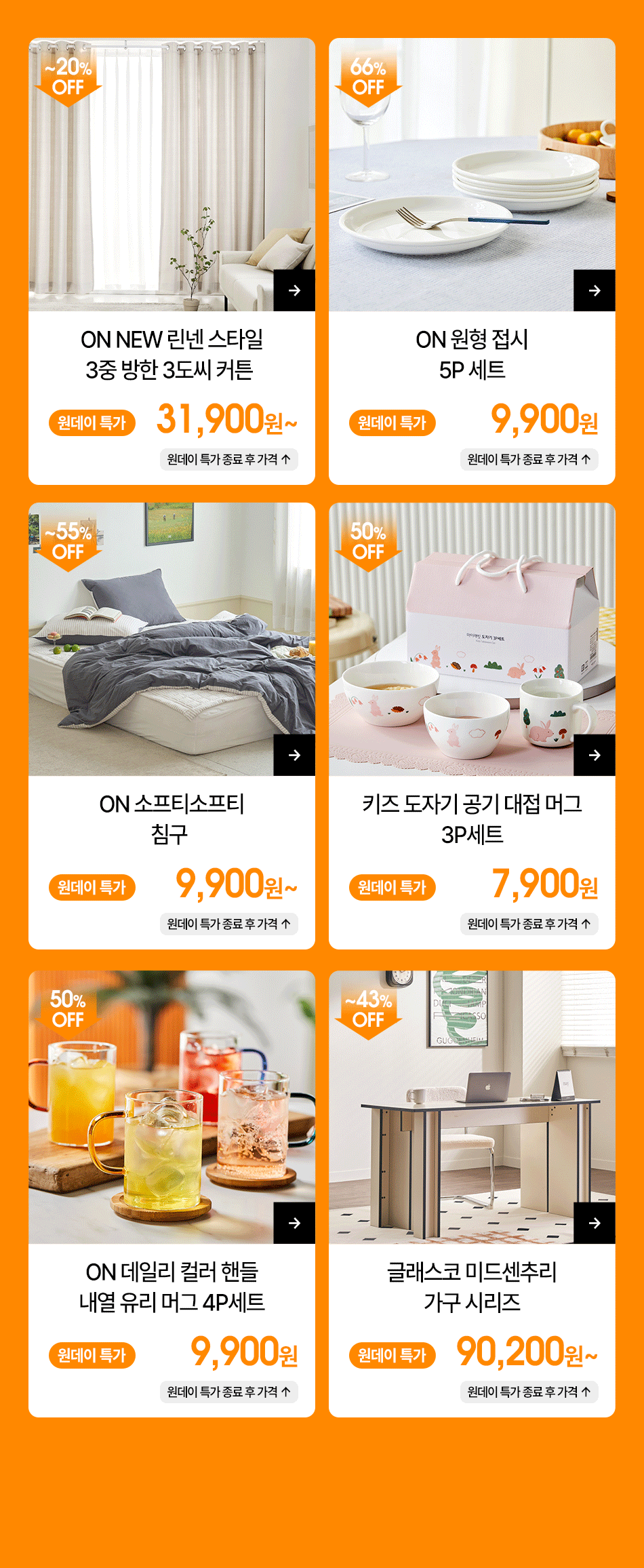Open the ON NEW linen style curtain card

[x=172, y=261]
